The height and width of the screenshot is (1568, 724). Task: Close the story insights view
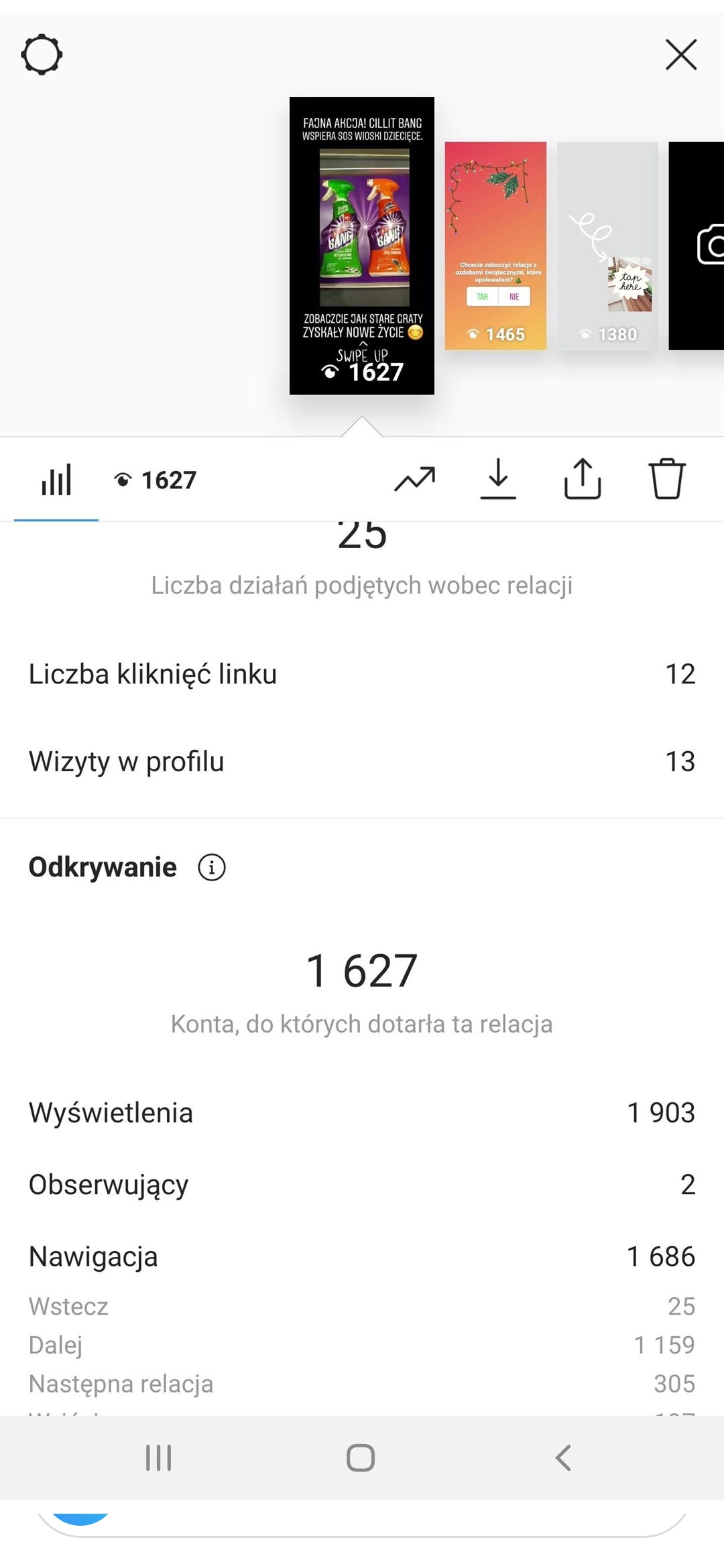click(681, 55)
